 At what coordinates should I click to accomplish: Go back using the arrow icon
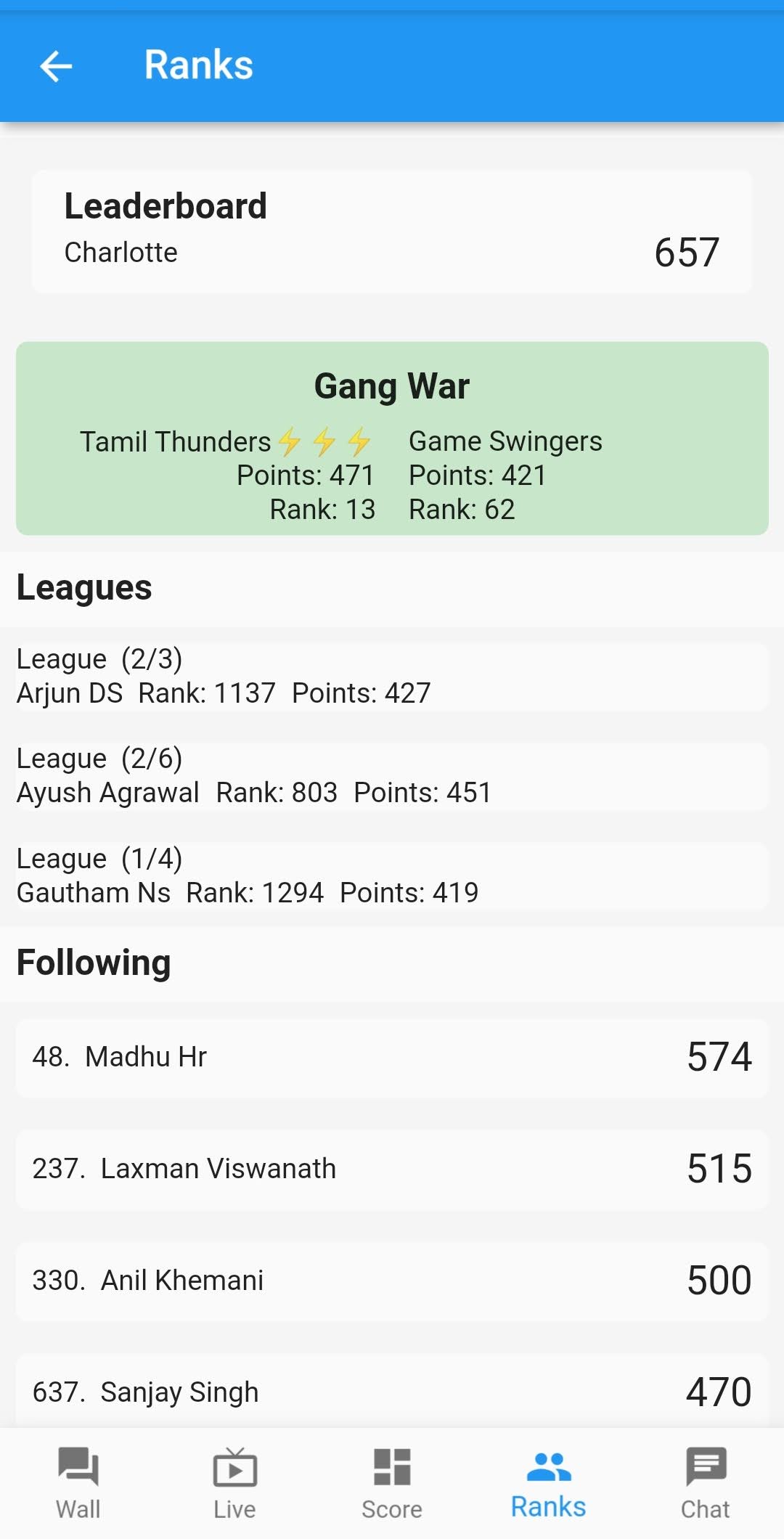56,66
